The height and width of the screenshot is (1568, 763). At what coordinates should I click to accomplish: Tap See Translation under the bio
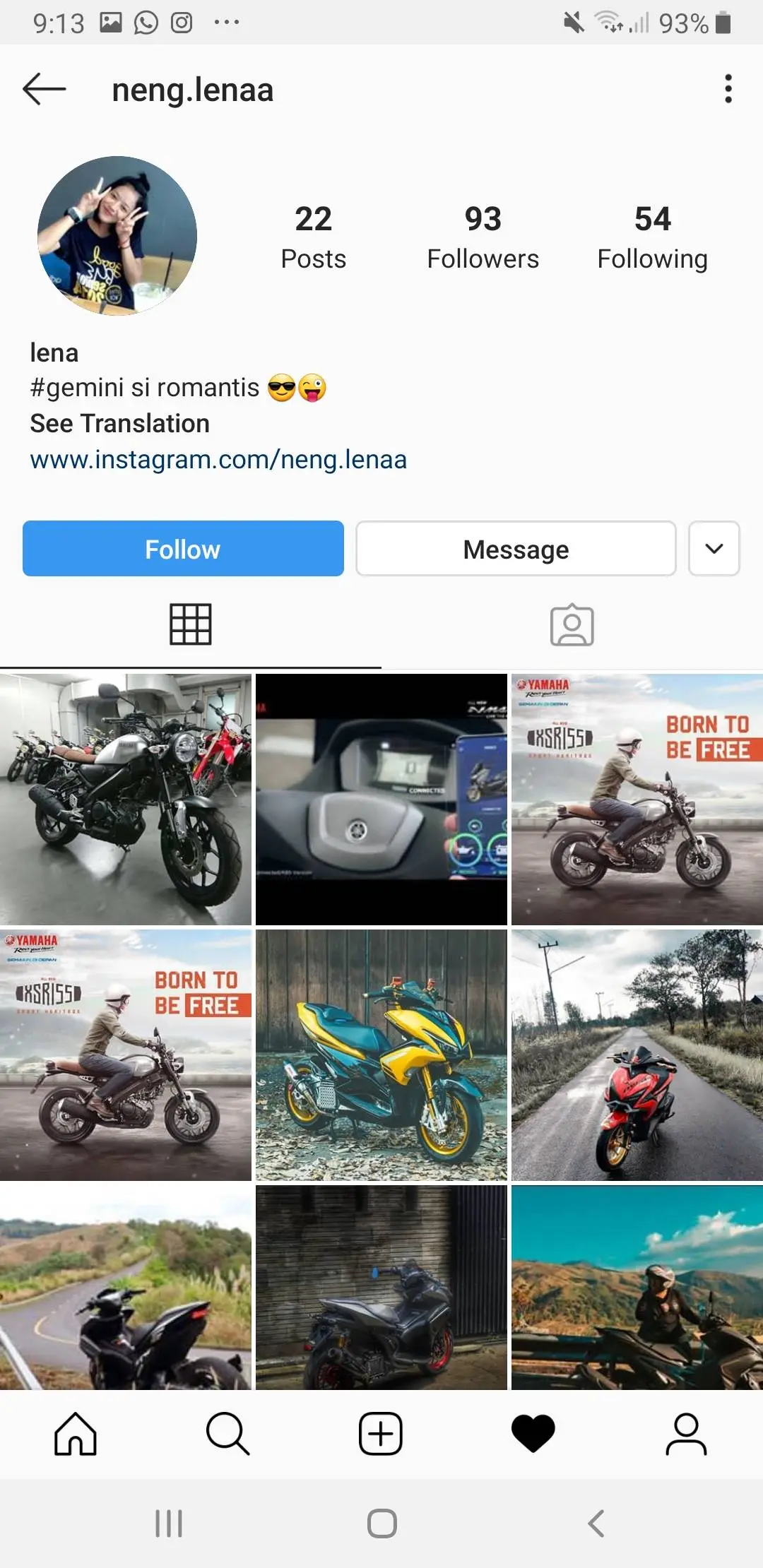click(x=119, y=424)
